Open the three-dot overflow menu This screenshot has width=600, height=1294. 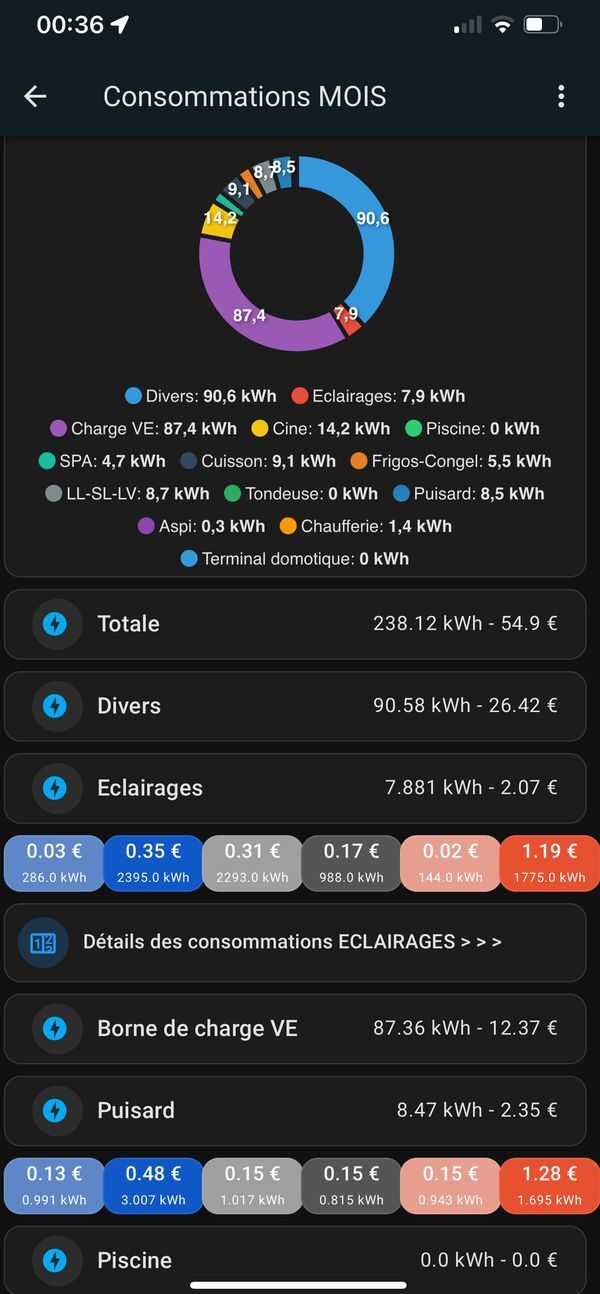point(561,96)
